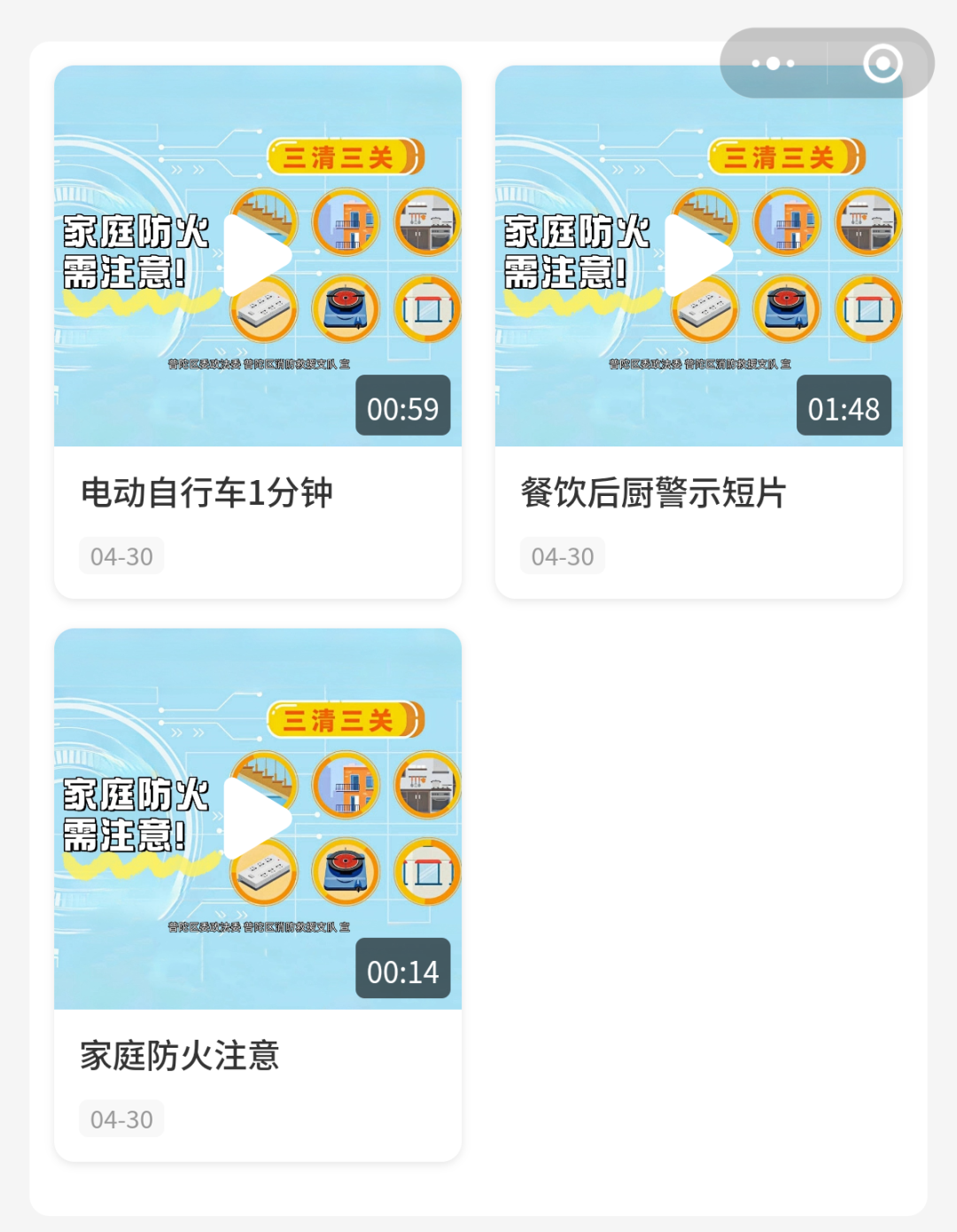Close the mini program with the circle button

point(882,64)
